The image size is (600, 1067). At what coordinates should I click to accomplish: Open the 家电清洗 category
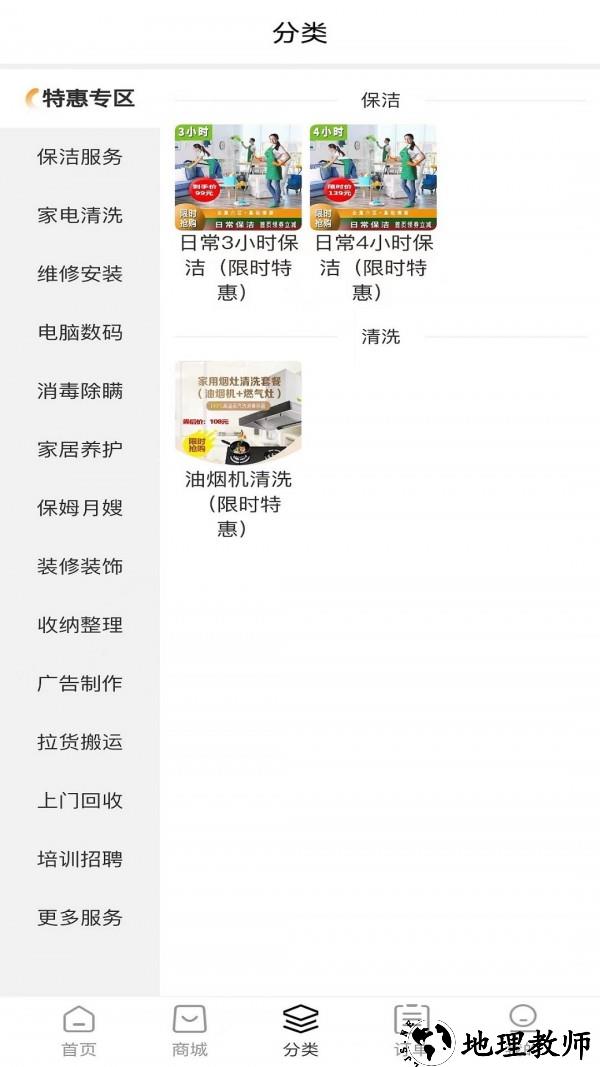pos(80,215)
